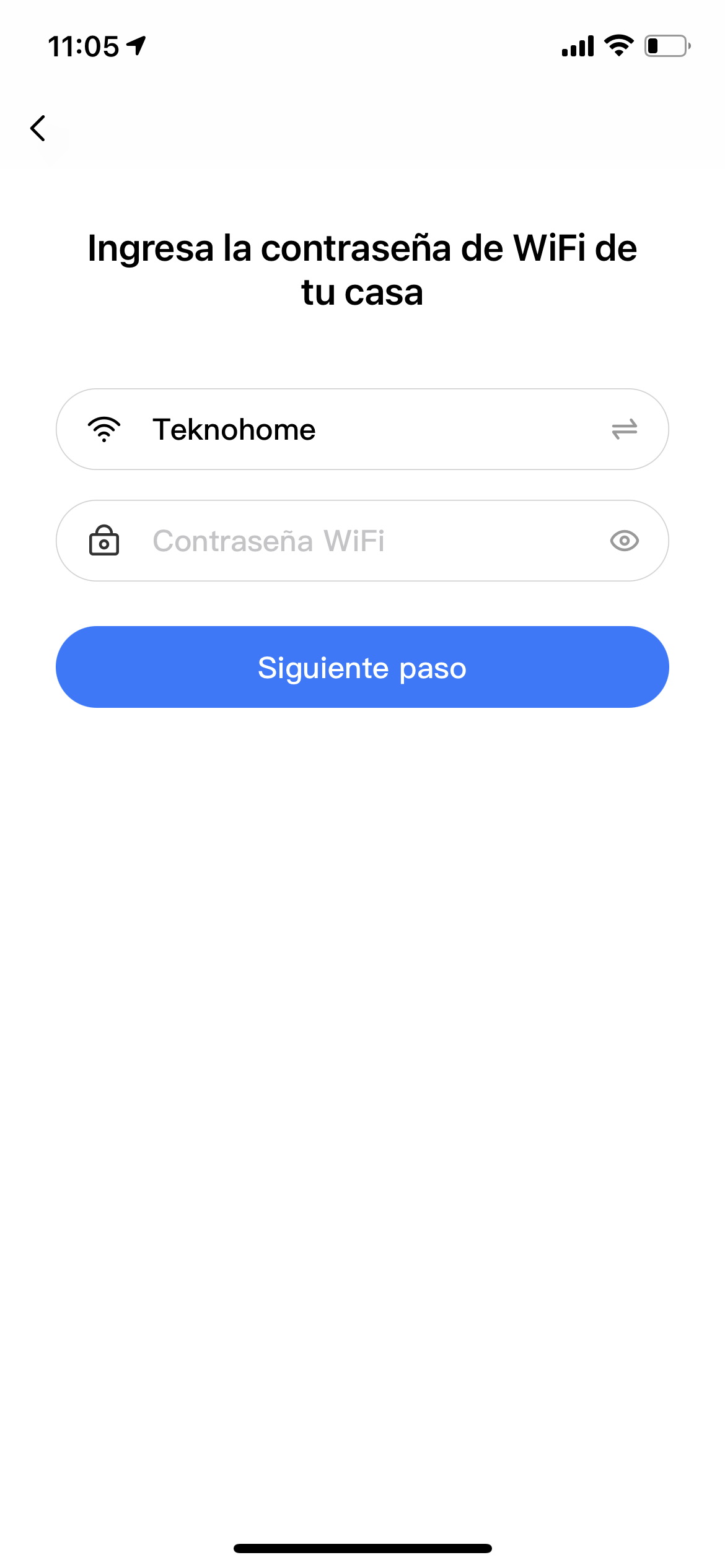725x1568 pixels.
Task: Go back using the arrow icon
Action: pyautogui.click(x=38, y=128)
